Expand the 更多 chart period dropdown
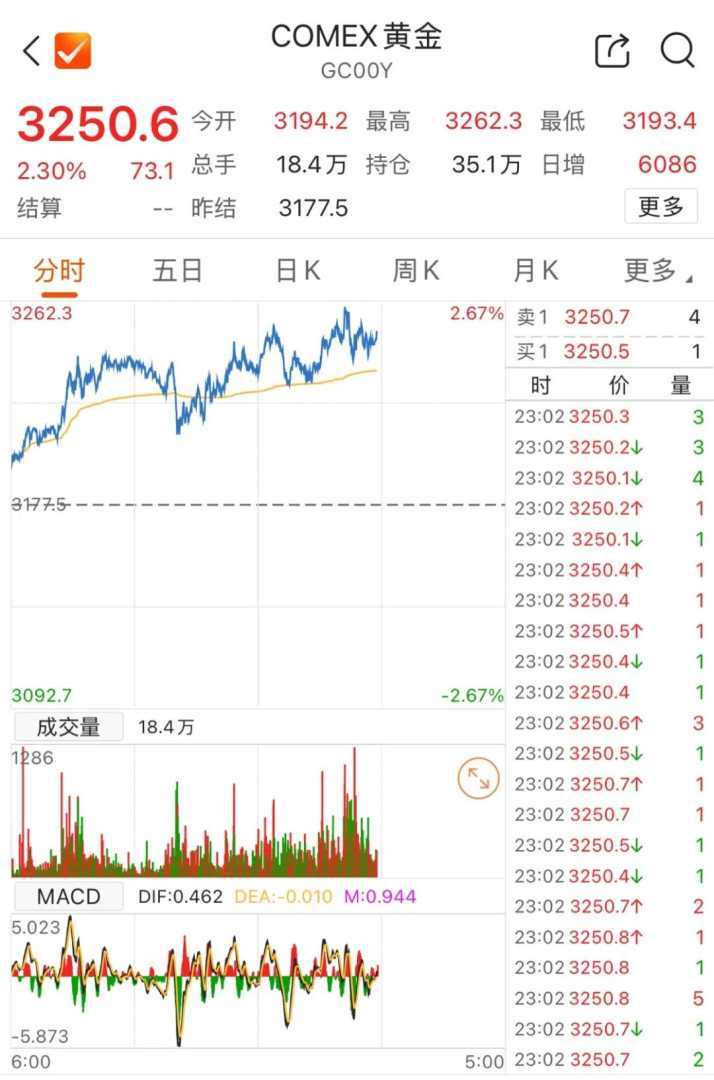The width and height of the screenshot is (714, 1080). pos(657,270)
